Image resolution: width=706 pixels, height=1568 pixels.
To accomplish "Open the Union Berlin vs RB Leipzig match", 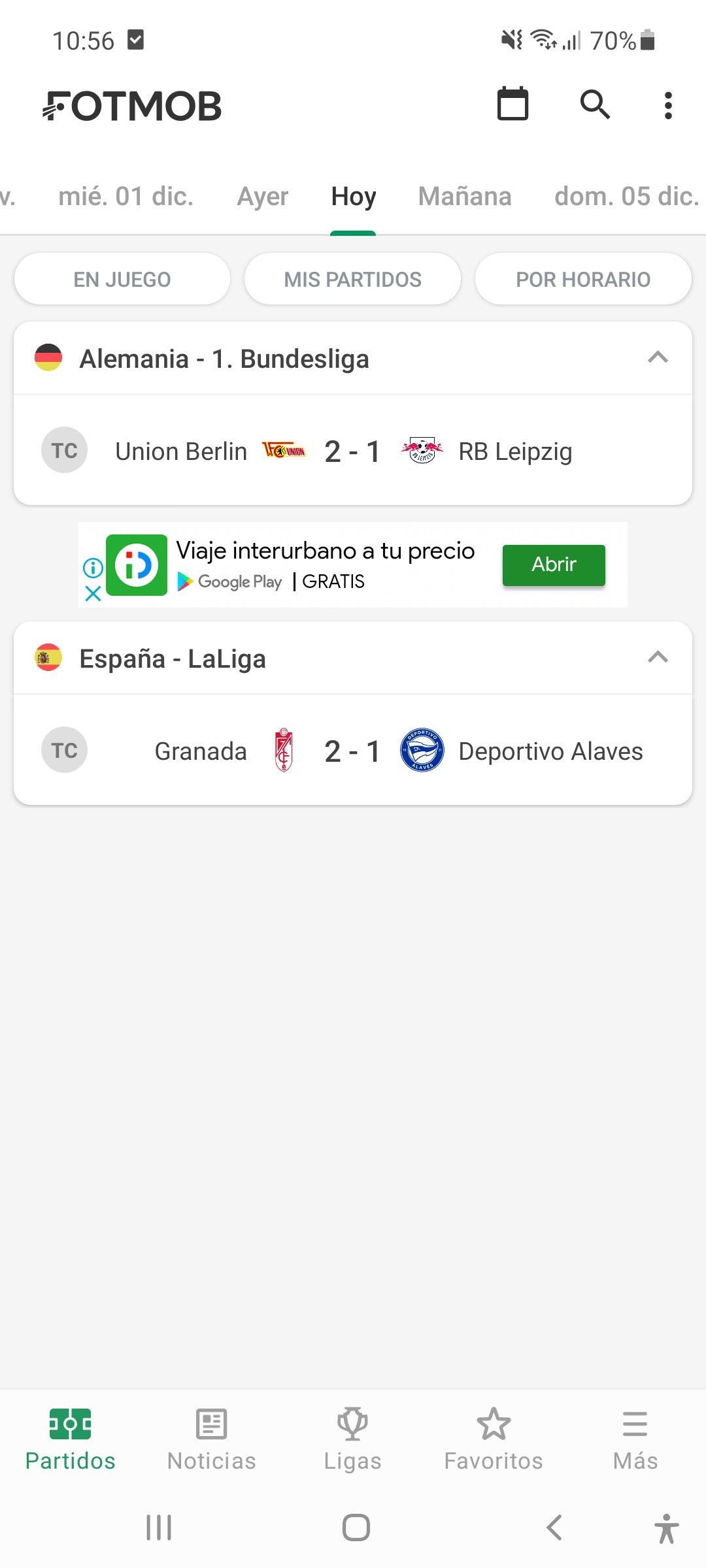I will click(352, 451).
